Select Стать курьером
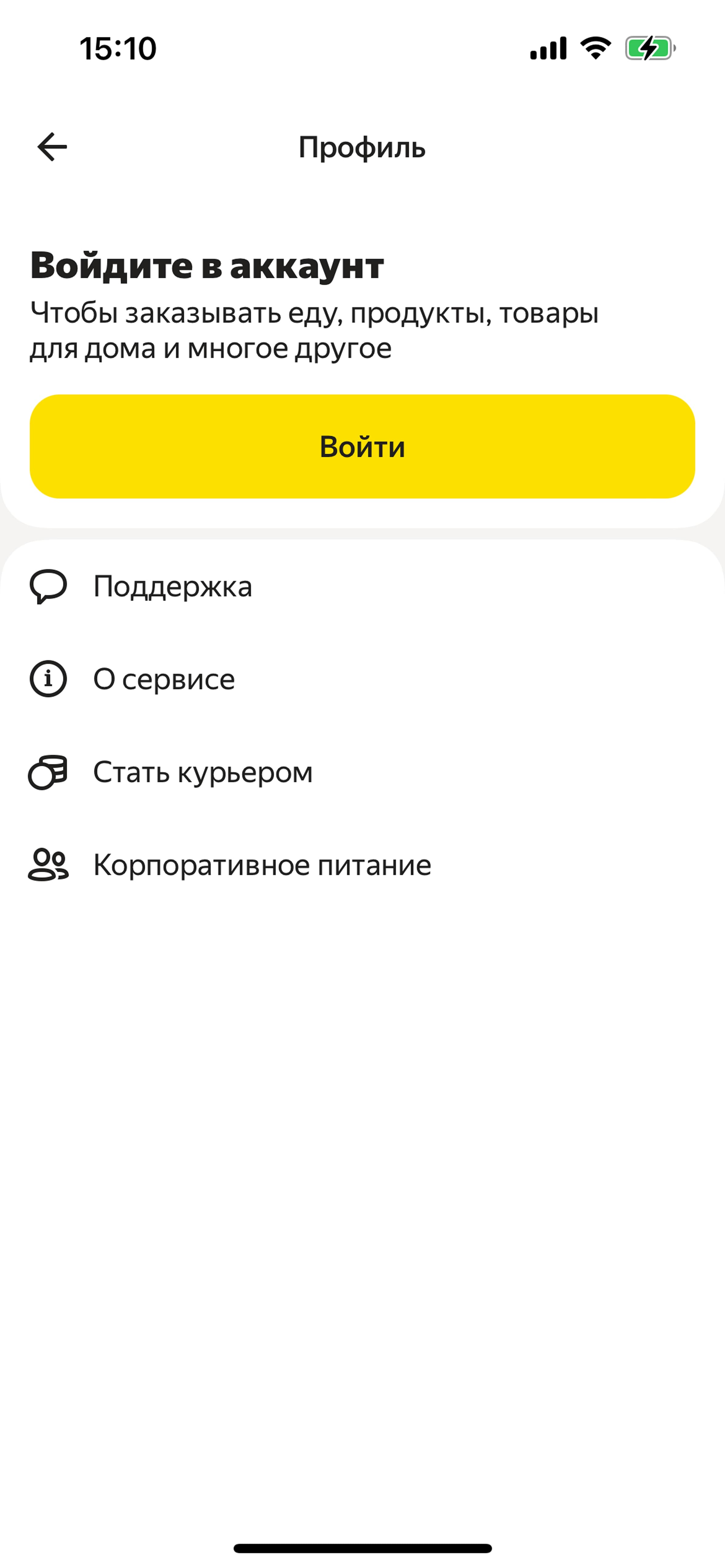The image size is (725, 1568). coord(362,772)
